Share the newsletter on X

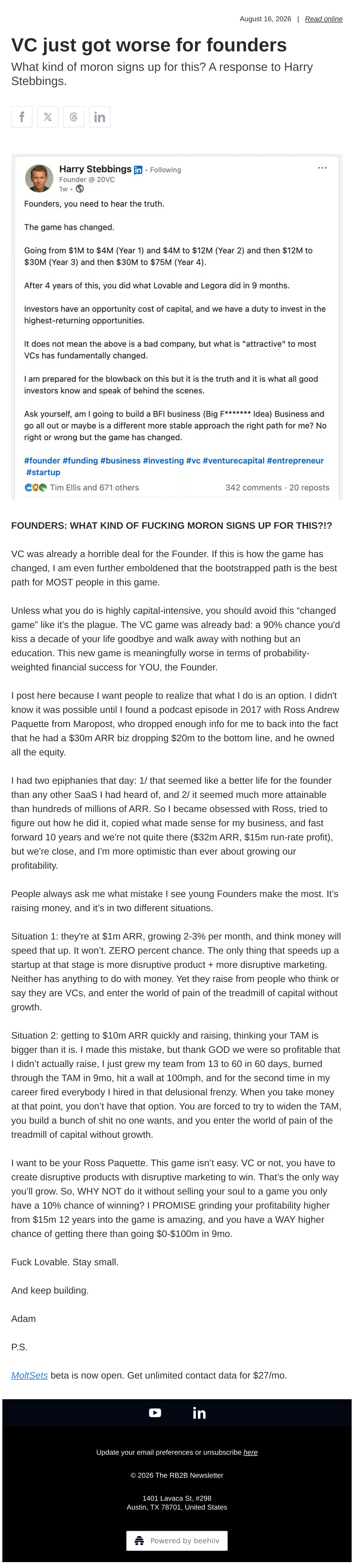click(x=47, y=117)
